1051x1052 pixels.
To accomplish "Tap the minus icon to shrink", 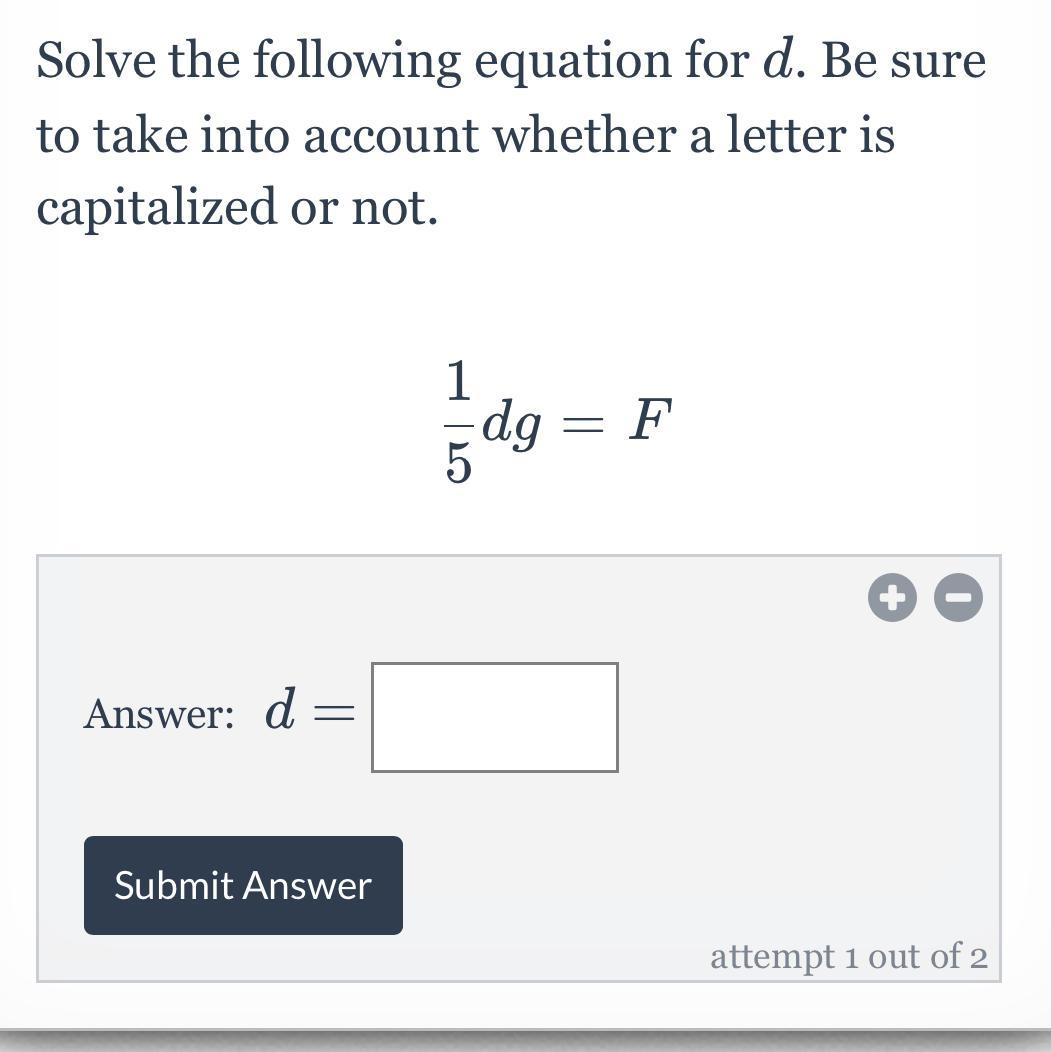I will pos(958,598).
